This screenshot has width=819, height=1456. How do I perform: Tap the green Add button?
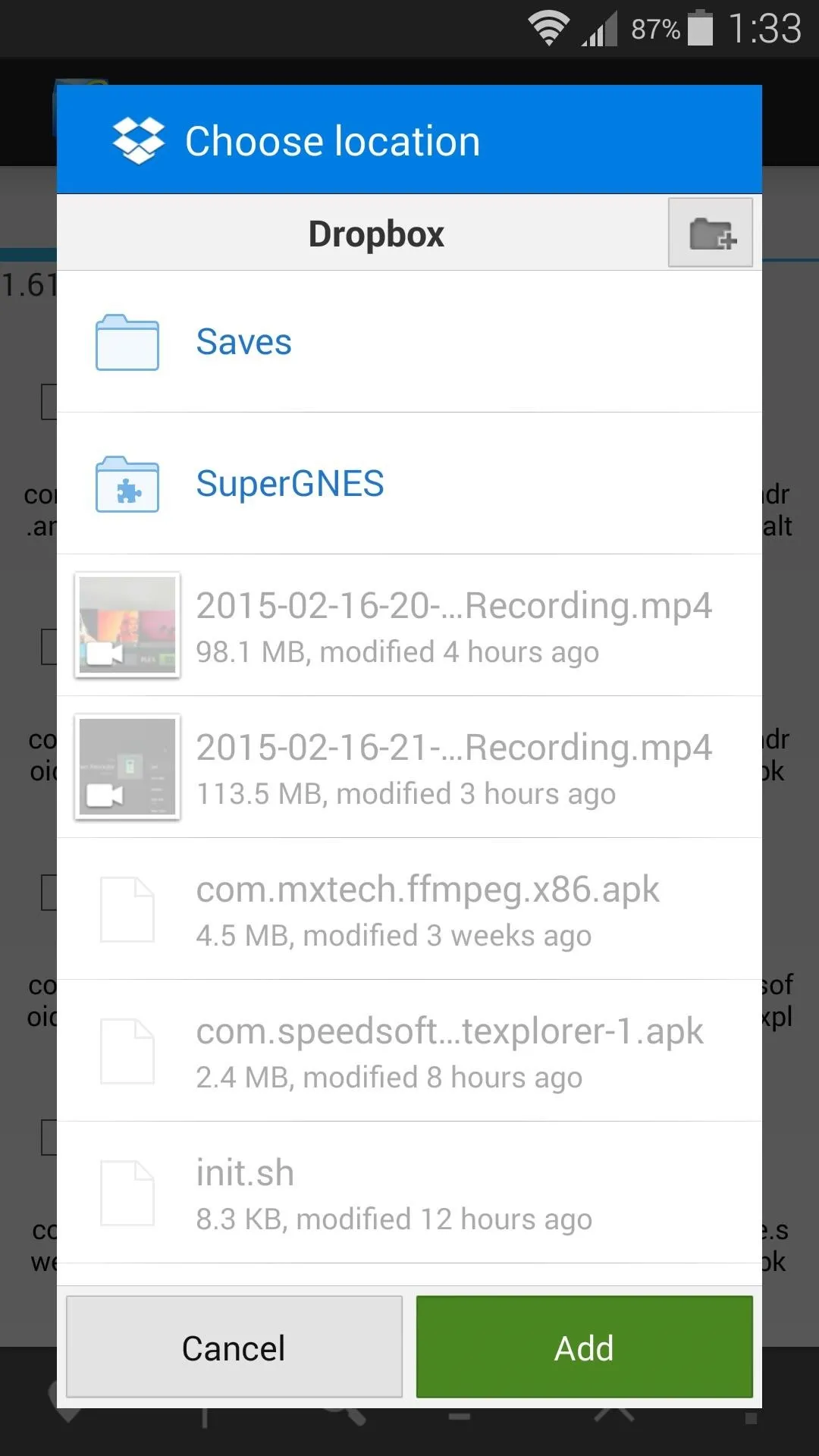point(585,1347)
